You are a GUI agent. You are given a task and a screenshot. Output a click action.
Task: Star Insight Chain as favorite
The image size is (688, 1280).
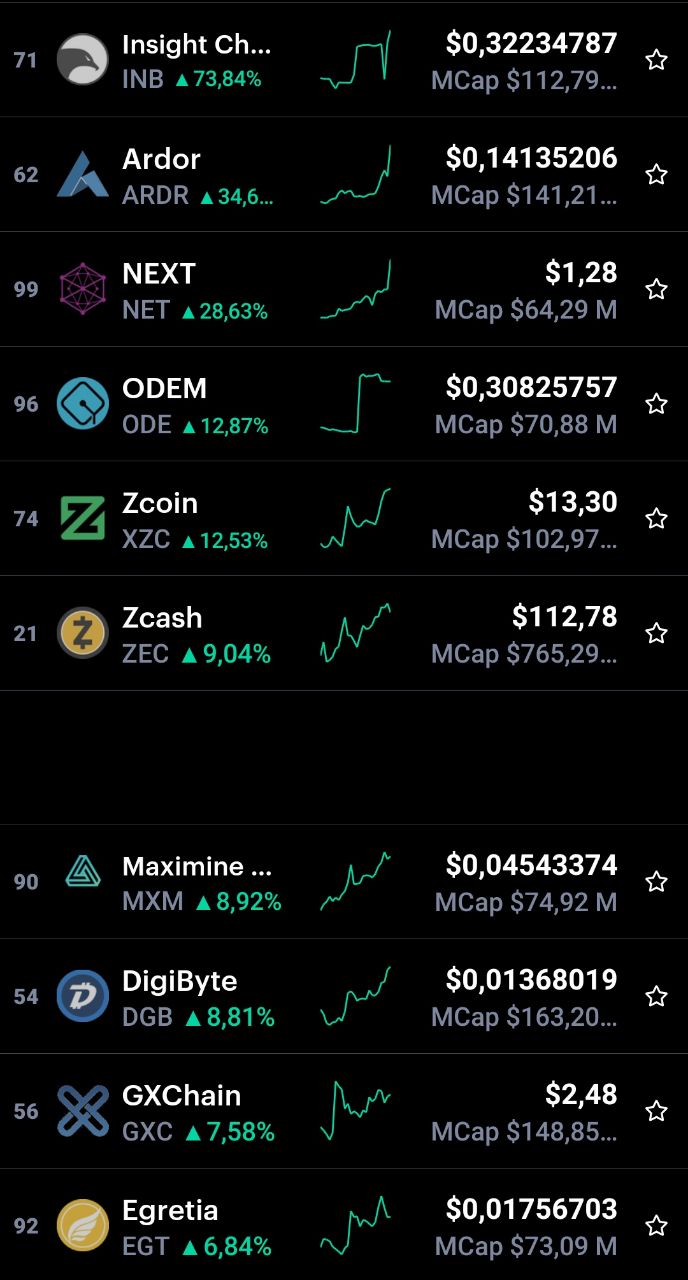click(656, 60)
